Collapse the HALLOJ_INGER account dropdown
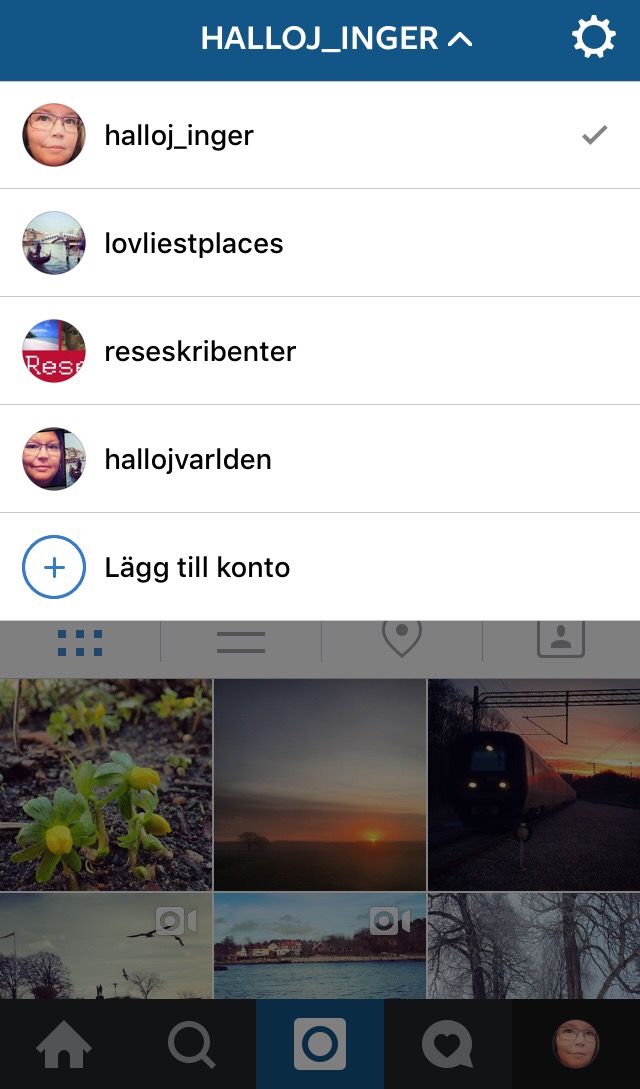640x1089 pixels. [x=335, y=39]
